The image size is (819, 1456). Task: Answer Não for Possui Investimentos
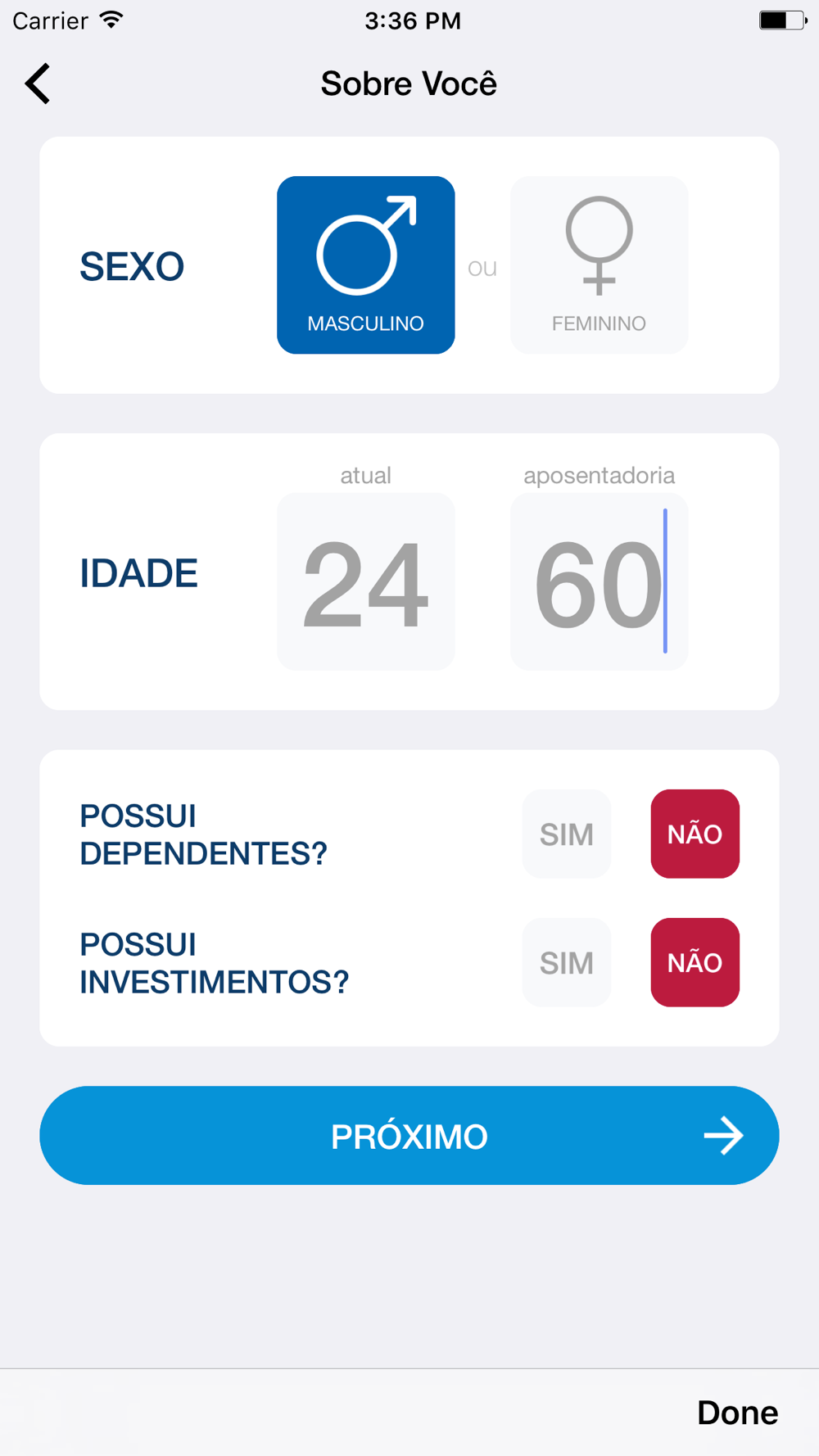click(x=695, y=962)
